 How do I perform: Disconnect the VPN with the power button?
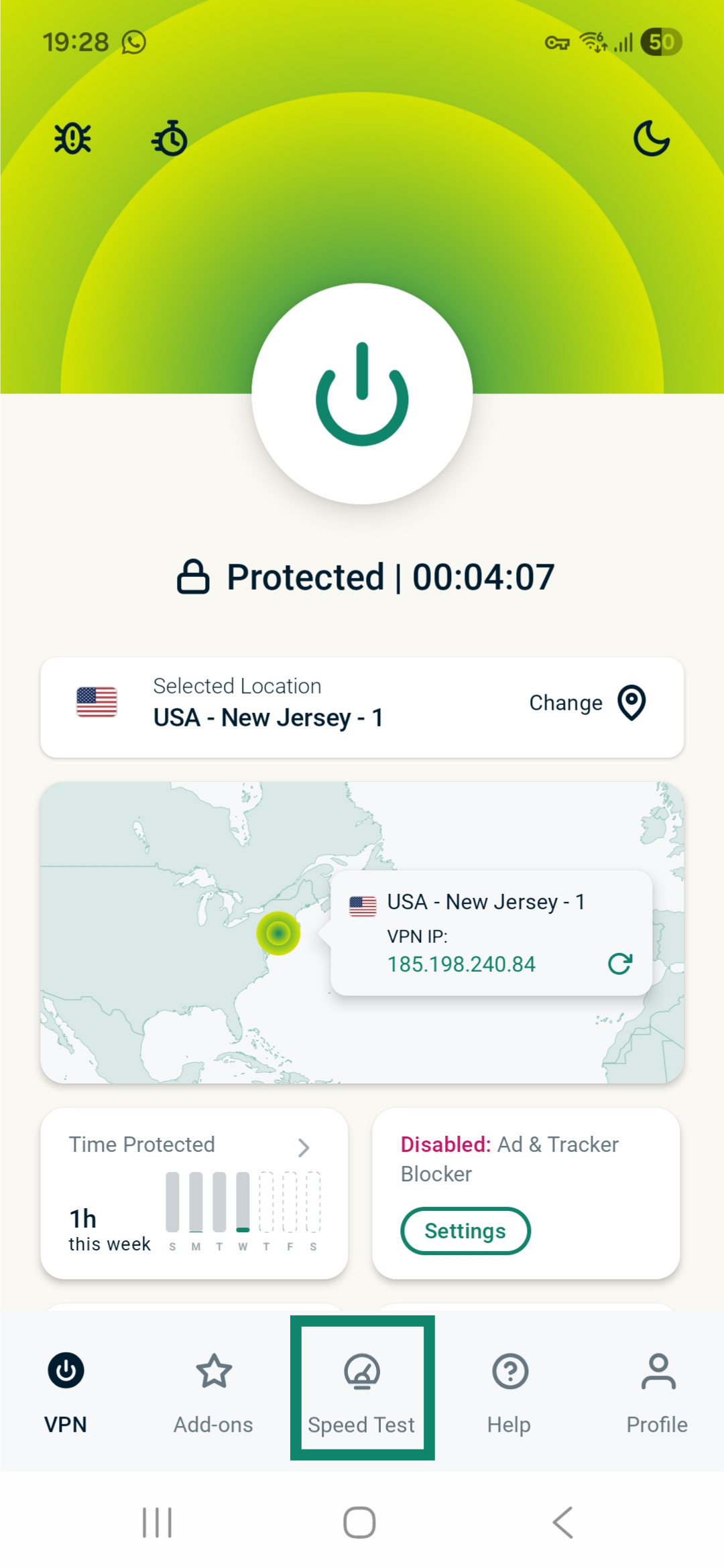tap(362, 394)
